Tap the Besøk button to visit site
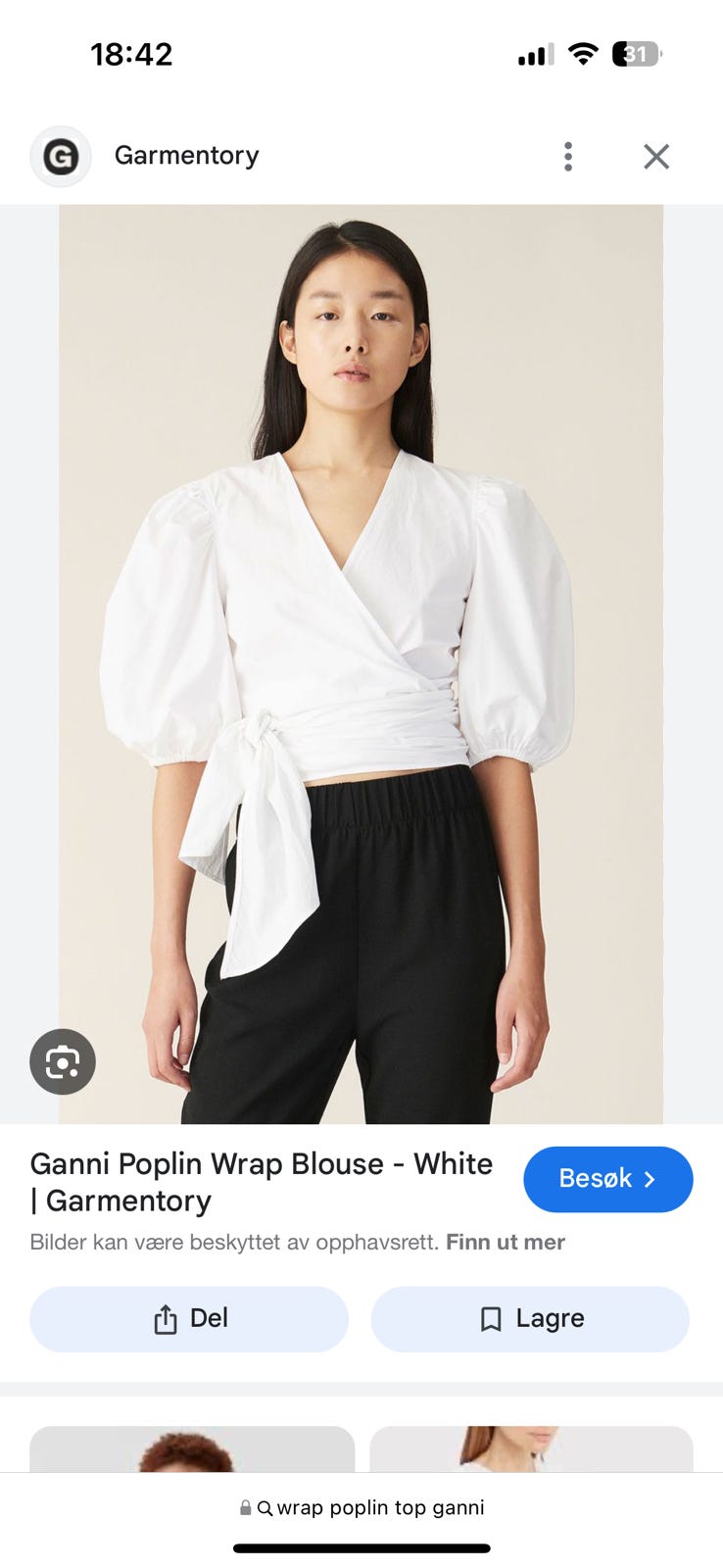This screenshot has width=723, height=1568. [x=607, y=1179]
